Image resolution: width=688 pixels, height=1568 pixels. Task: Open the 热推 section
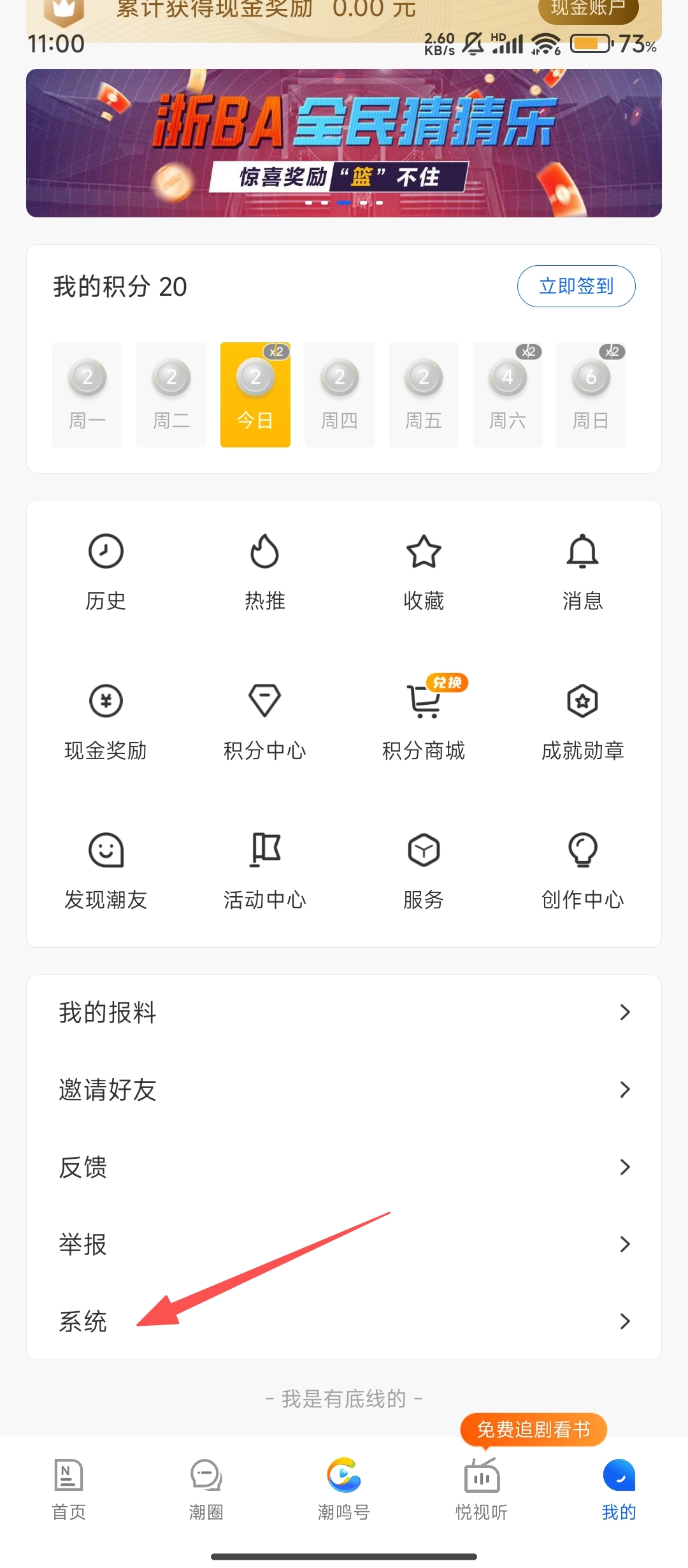264,570
